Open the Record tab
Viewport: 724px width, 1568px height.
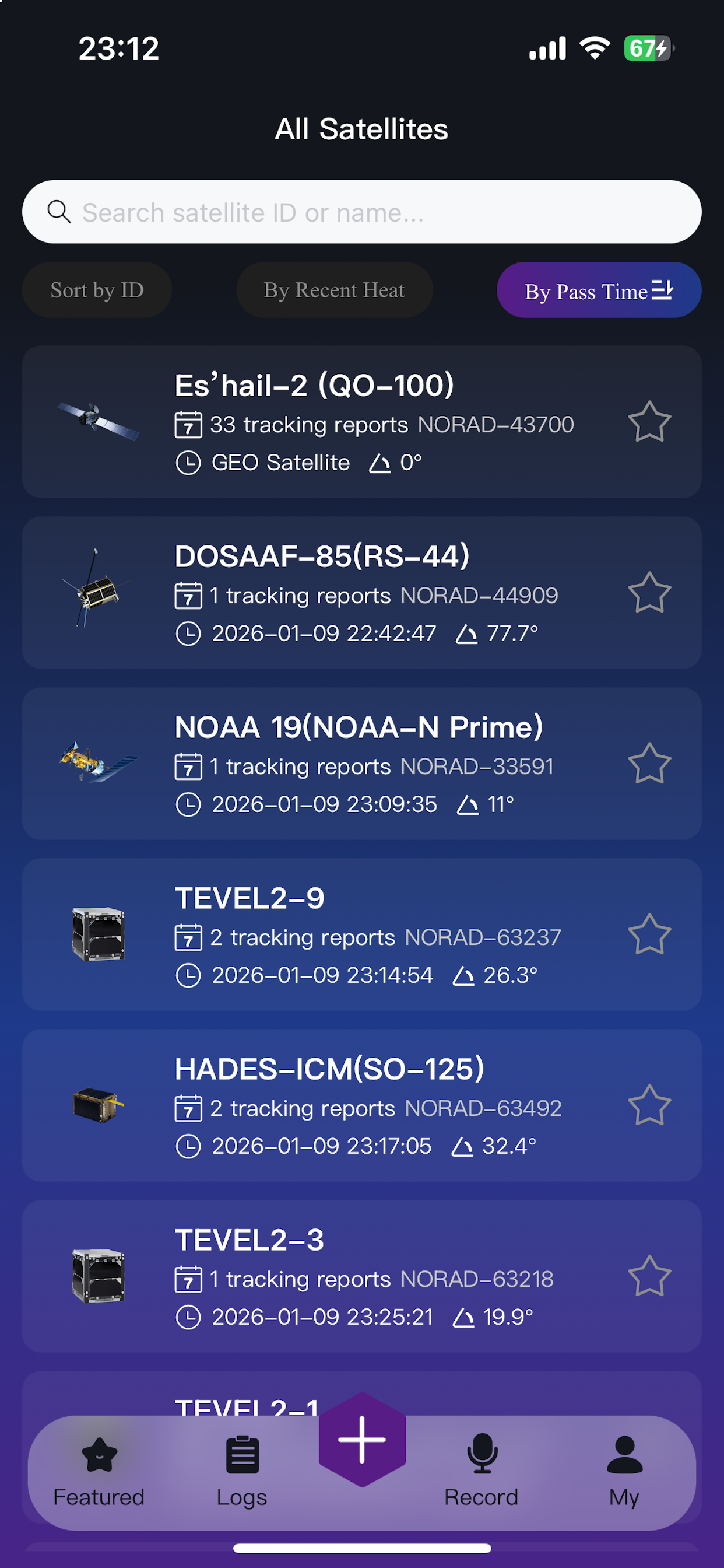click(x=482, y=1472)
